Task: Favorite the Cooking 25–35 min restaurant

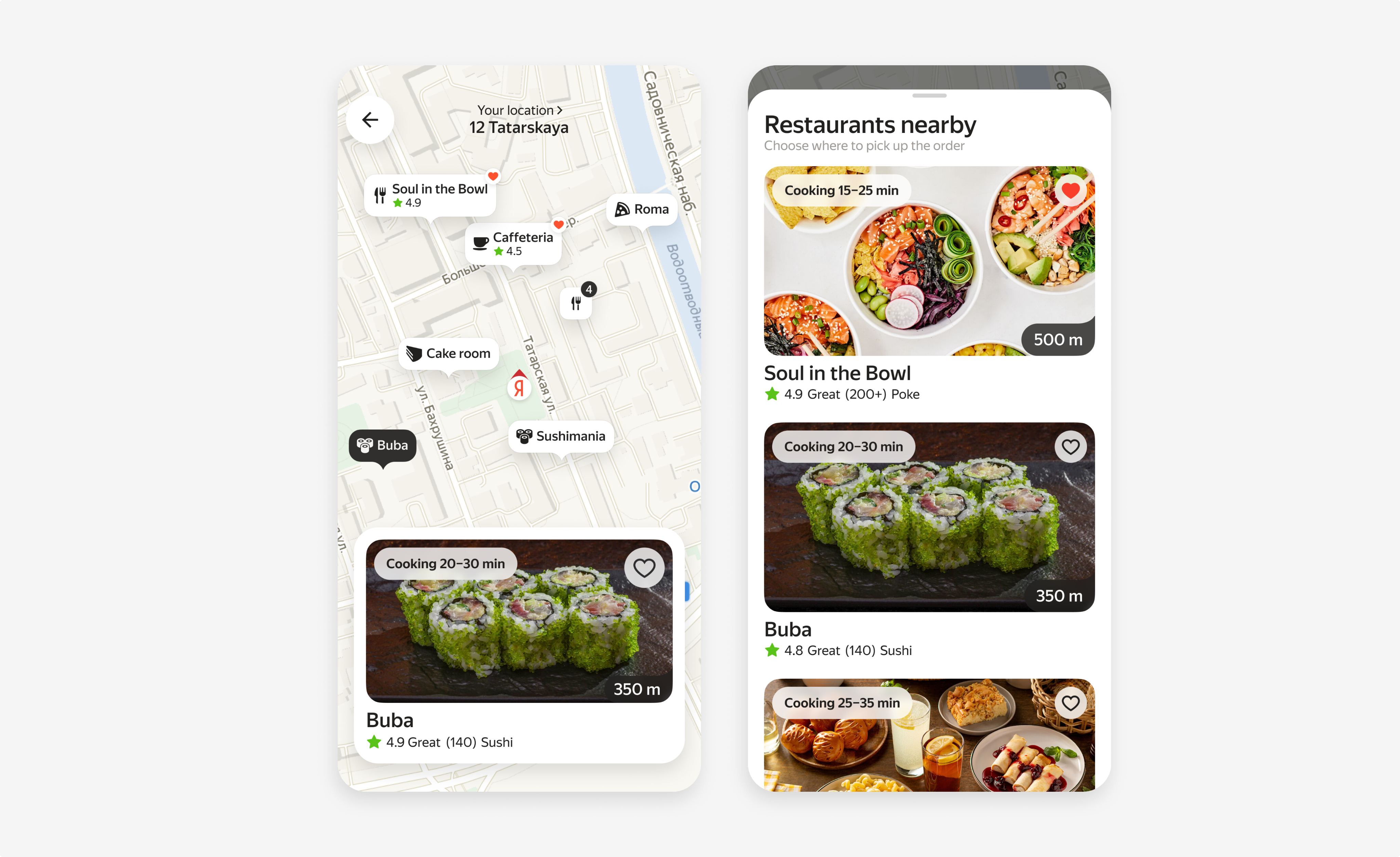Action: point(1070,703)
